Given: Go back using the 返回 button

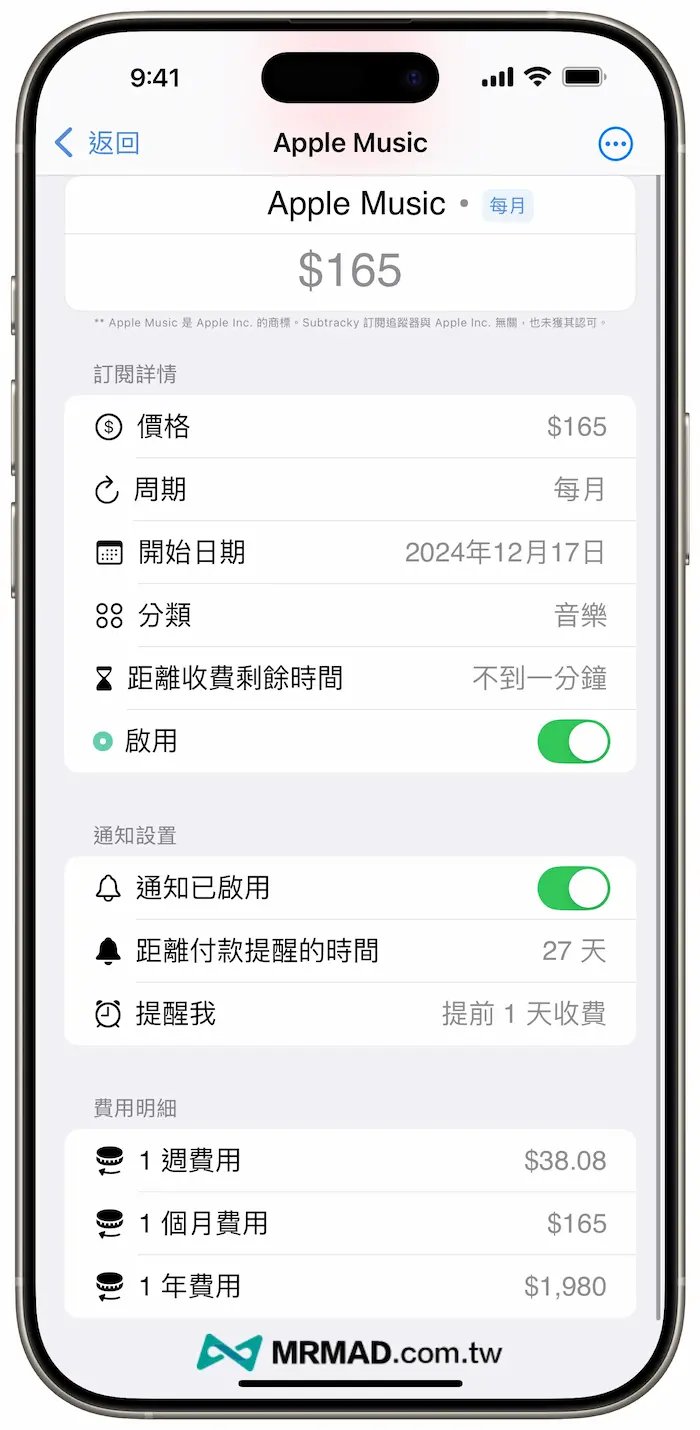Looking at the screenshot, I should 97,143.
